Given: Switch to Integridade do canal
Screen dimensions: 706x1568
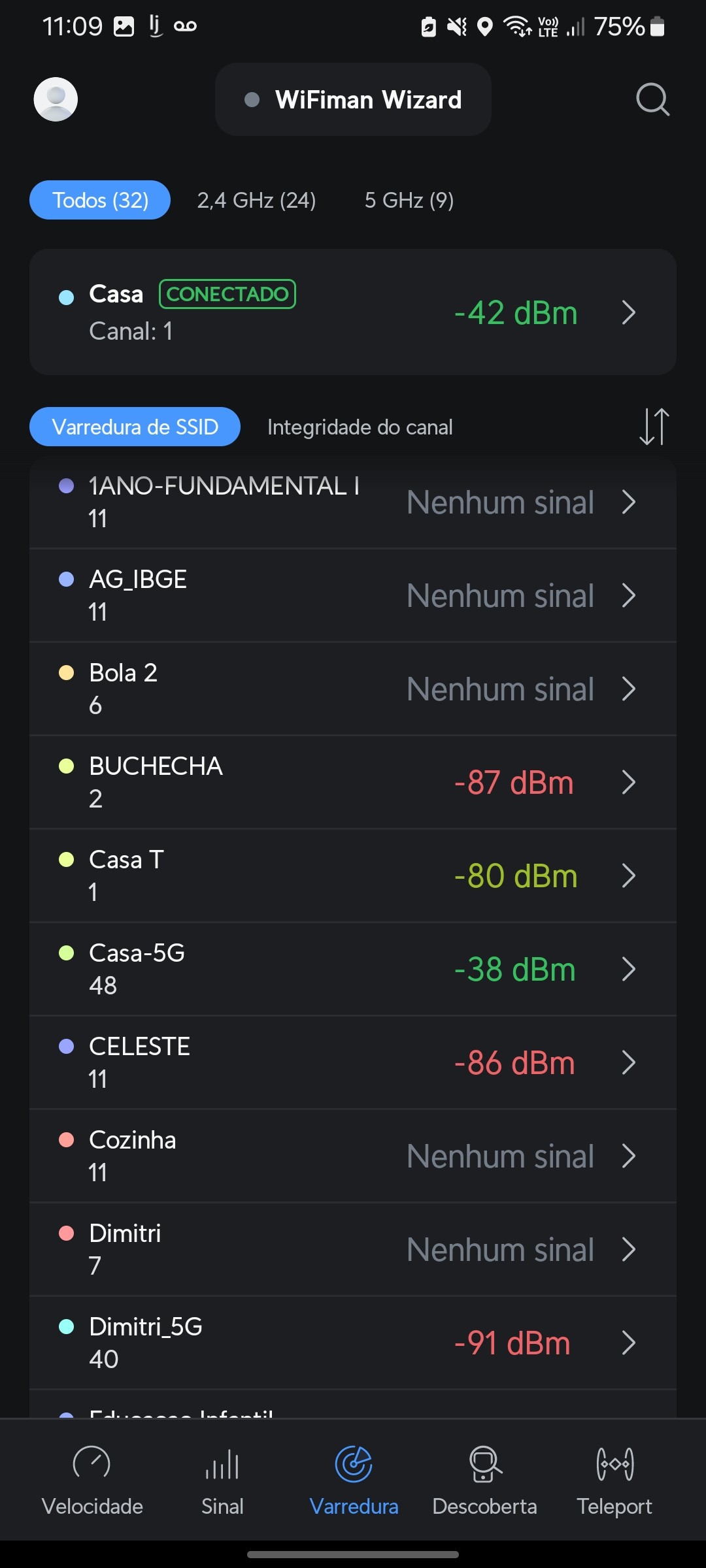Looking at the screenshot, I should 360,427.
